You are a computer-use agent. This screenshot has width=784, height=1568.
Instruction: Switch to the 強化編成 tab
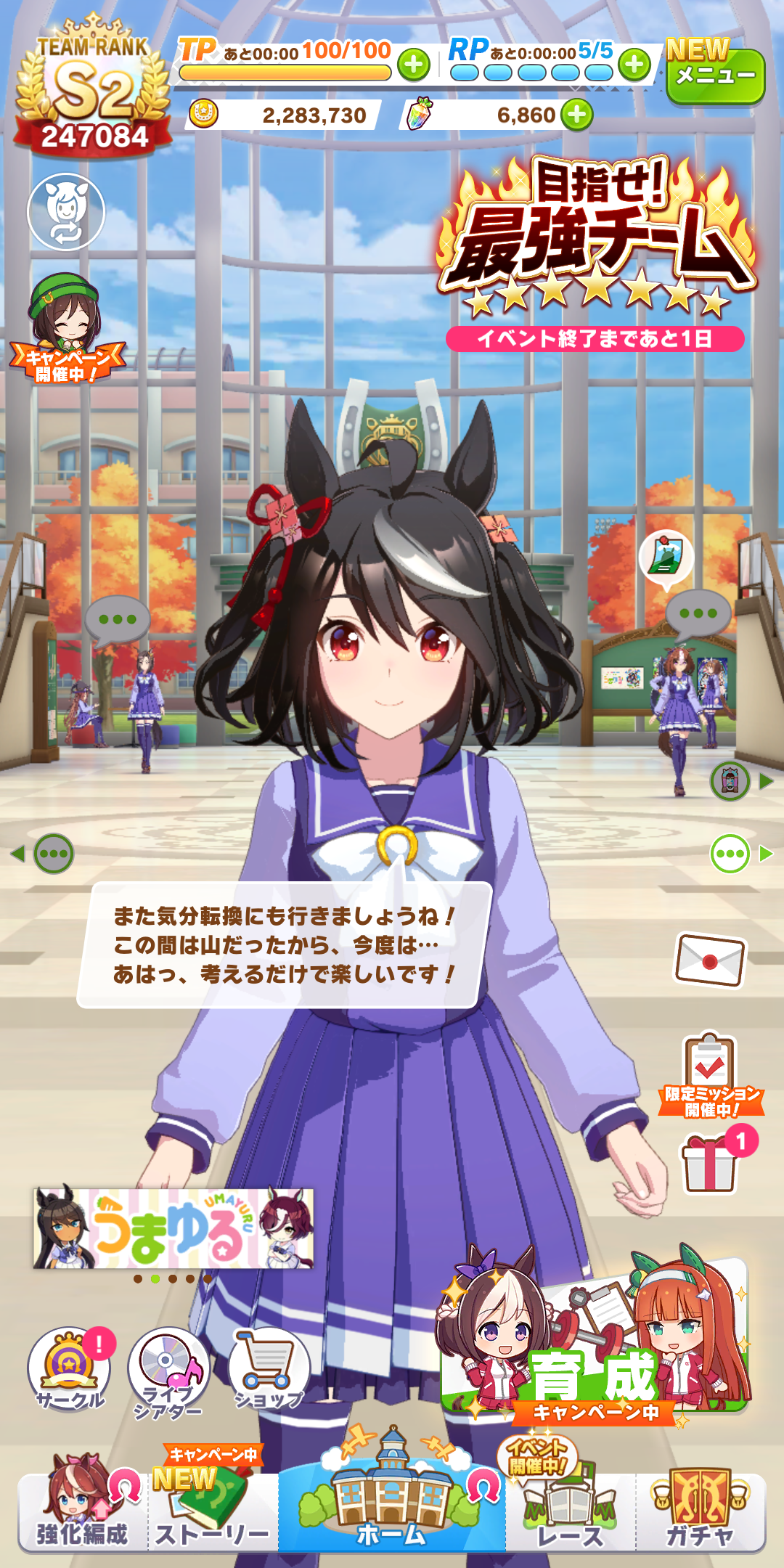[x=82, y=1510]
